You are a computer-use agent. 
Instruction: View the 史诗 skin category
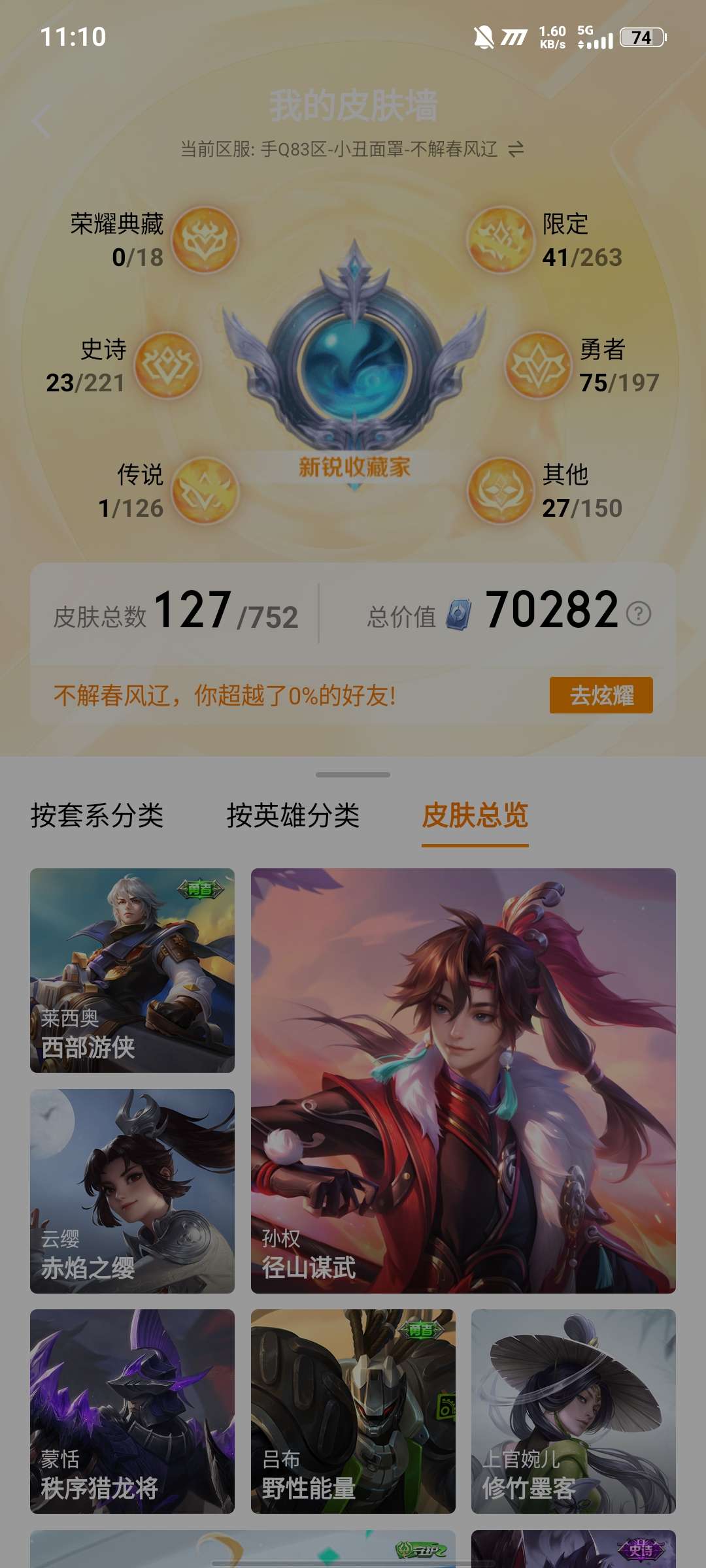[x=167, y=366]
